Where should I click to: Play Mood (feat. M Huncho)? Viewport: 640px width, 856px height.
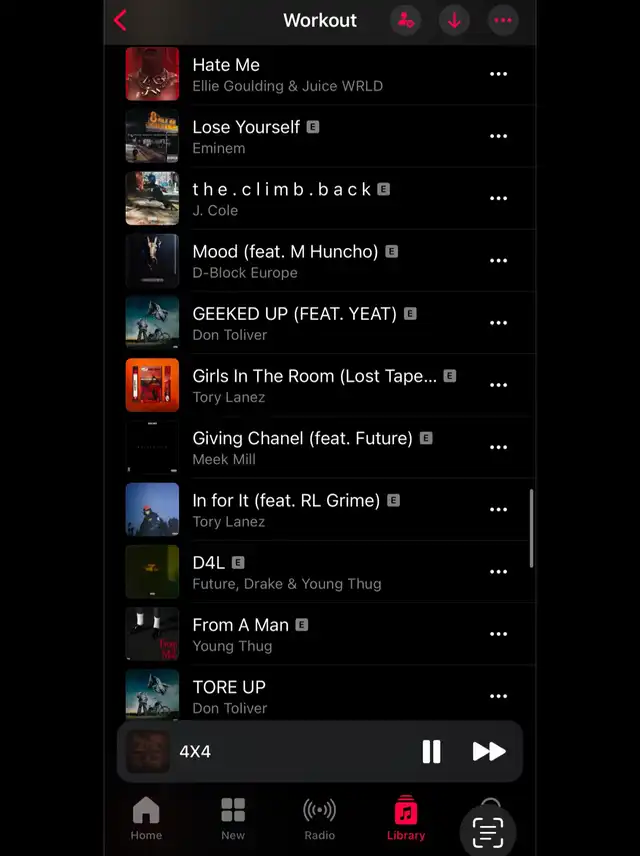click(x=300, y=261)
